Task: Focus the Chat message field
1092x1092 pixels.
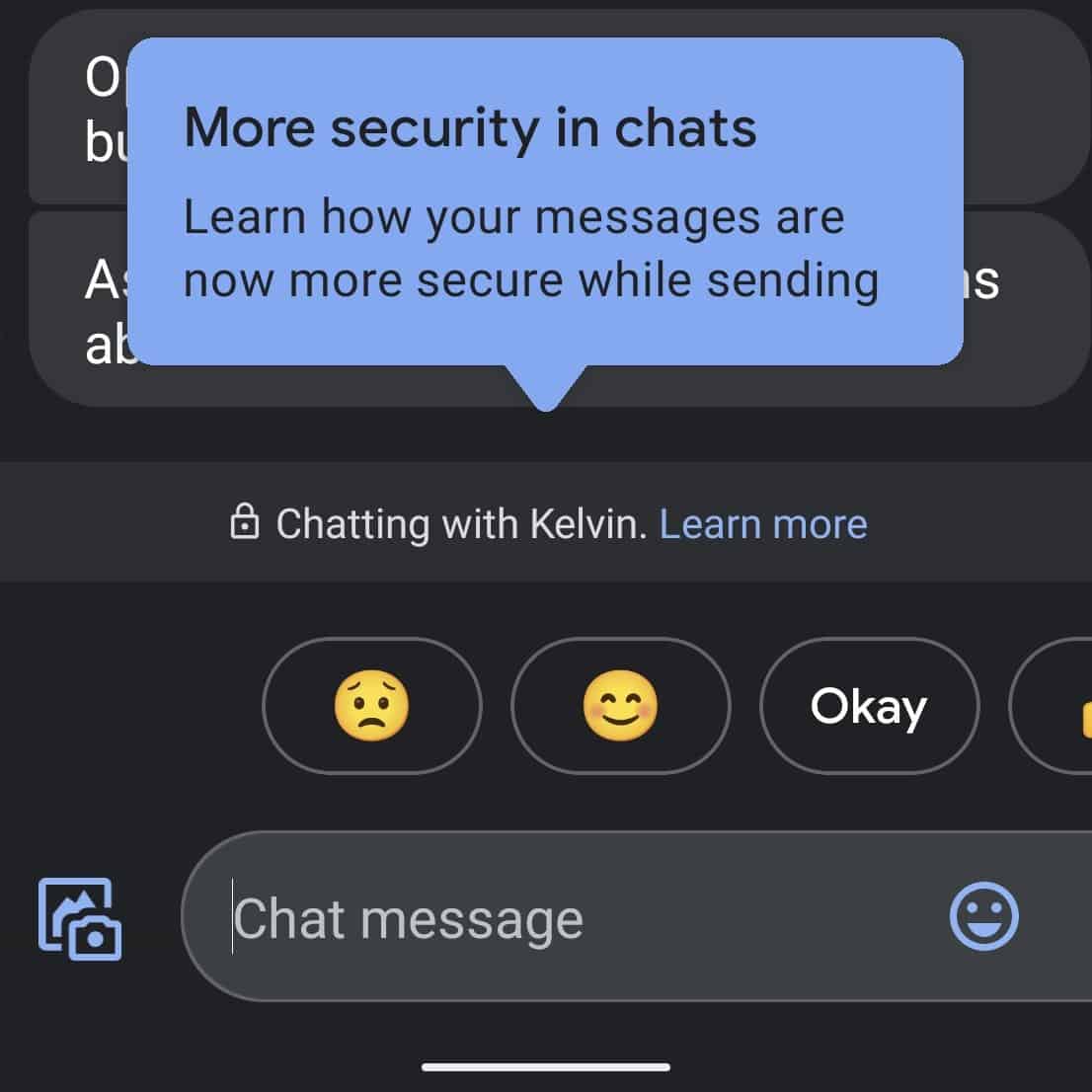Action: click(553, 918)
